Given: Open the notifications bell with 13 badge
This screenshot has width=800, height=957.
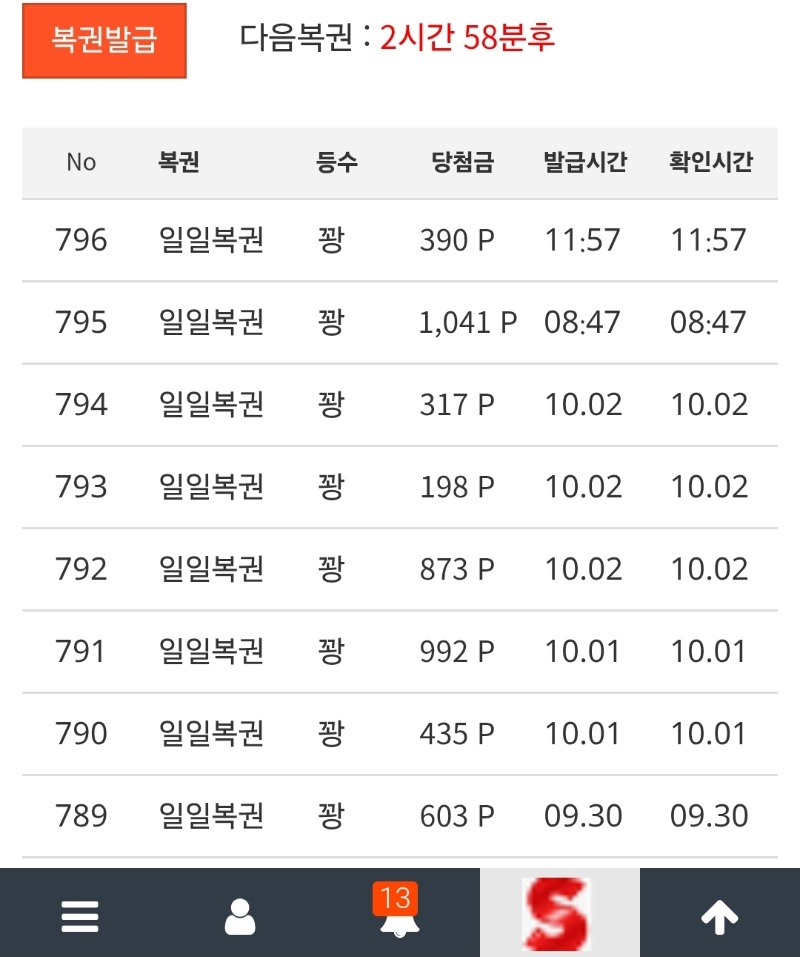Looking at the screenshot, I should pos(399,914).
